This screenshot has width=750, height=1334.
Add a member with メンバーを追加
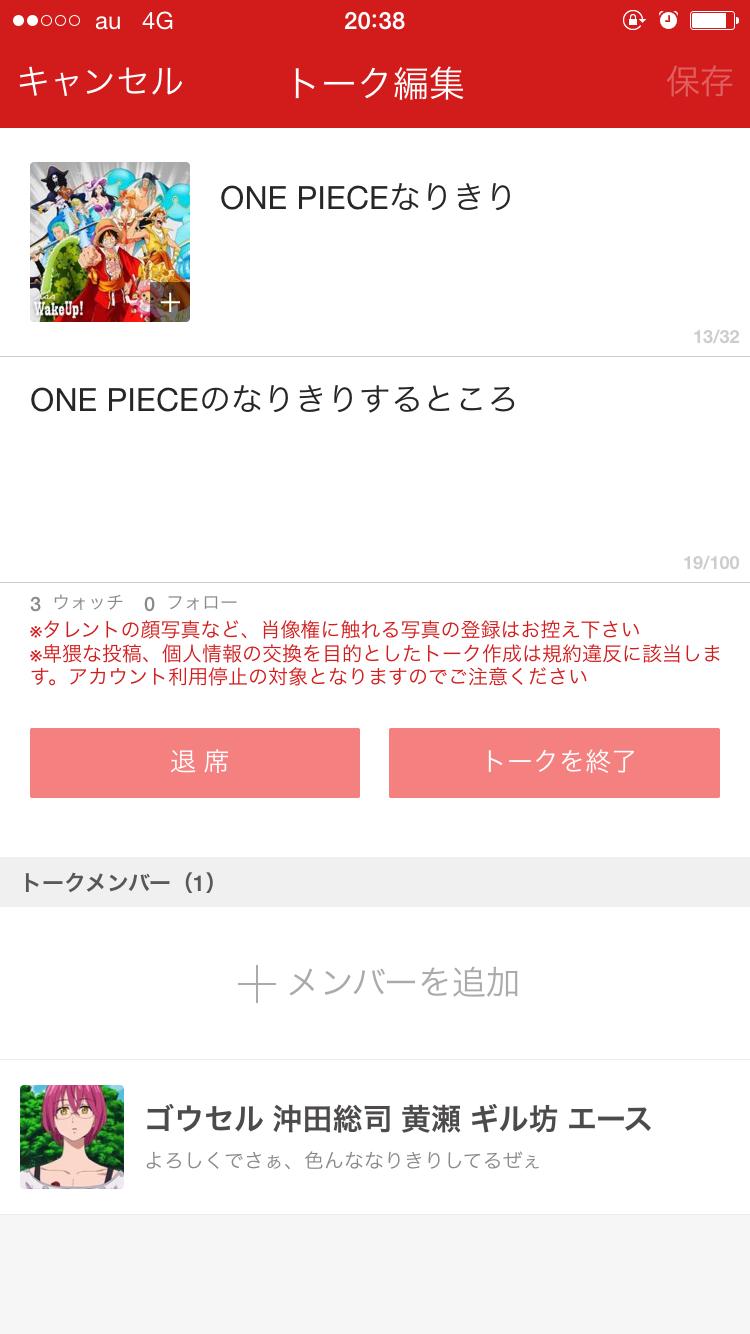tap(378, 983)
